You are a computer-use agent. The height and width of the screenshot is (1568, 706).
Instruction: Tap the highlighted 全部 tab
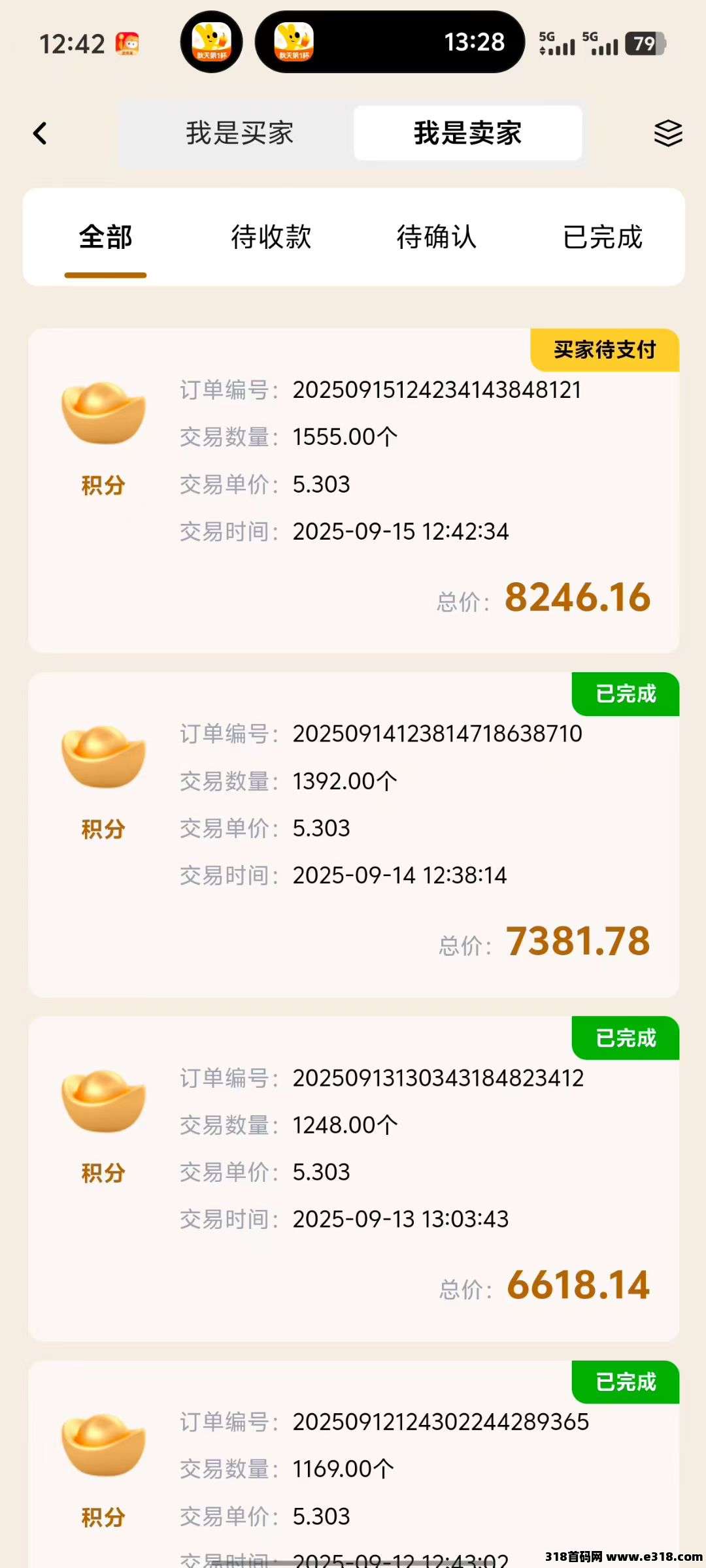pyautogui.click(x=105, y=237)
